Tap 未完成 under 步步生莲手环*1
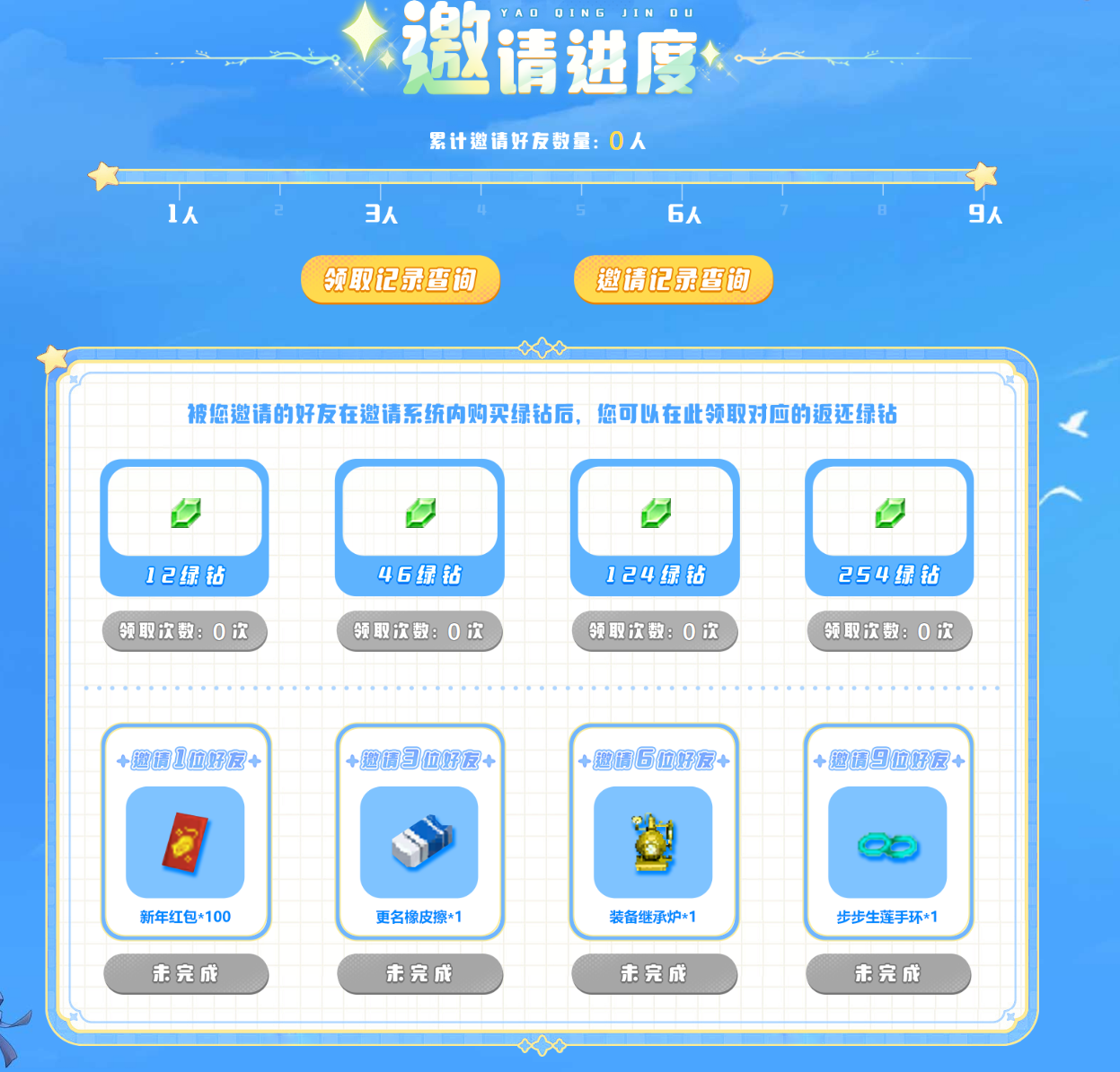This screenshot has height=1072, width=1120. click(888, 974)
